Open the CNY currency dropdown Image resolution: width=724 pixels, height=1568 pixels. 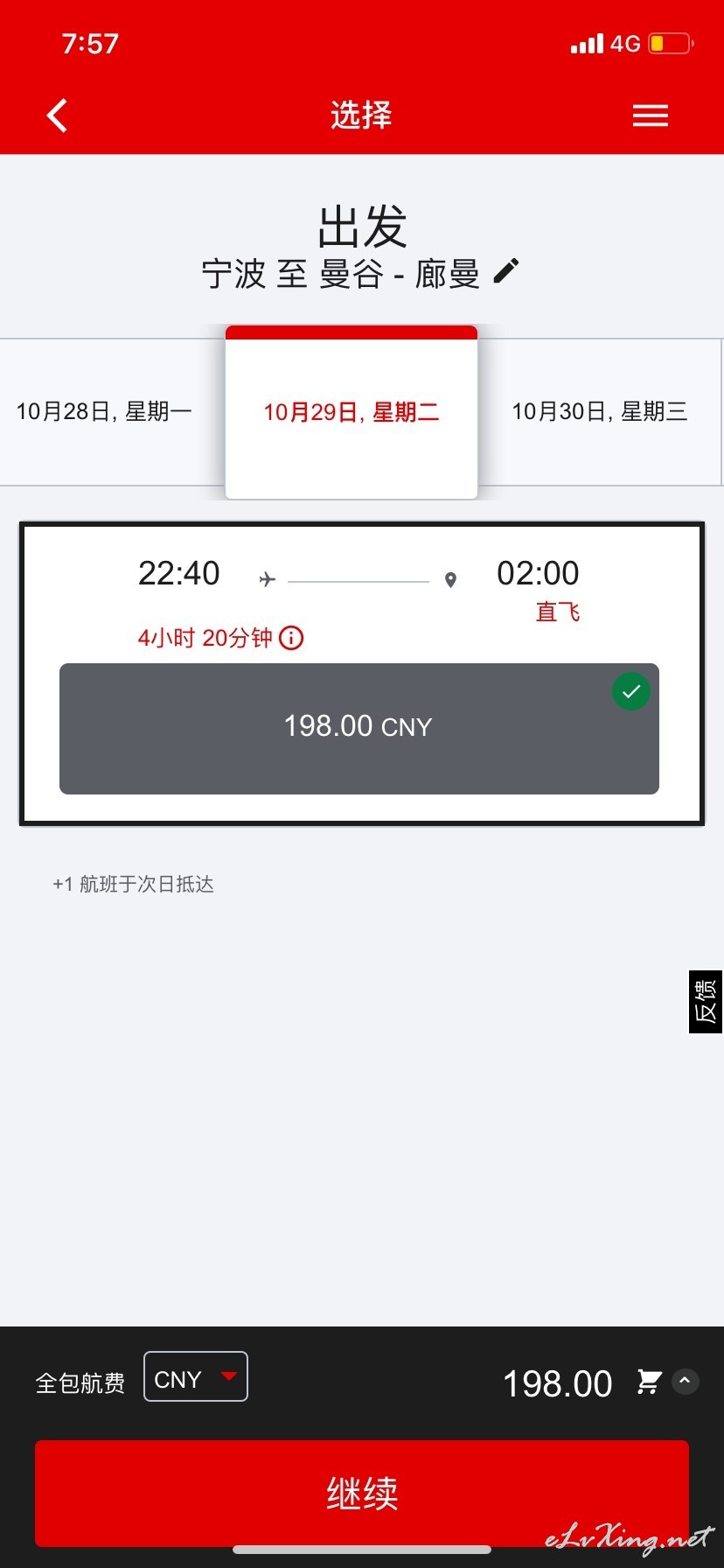point(196,1376)
